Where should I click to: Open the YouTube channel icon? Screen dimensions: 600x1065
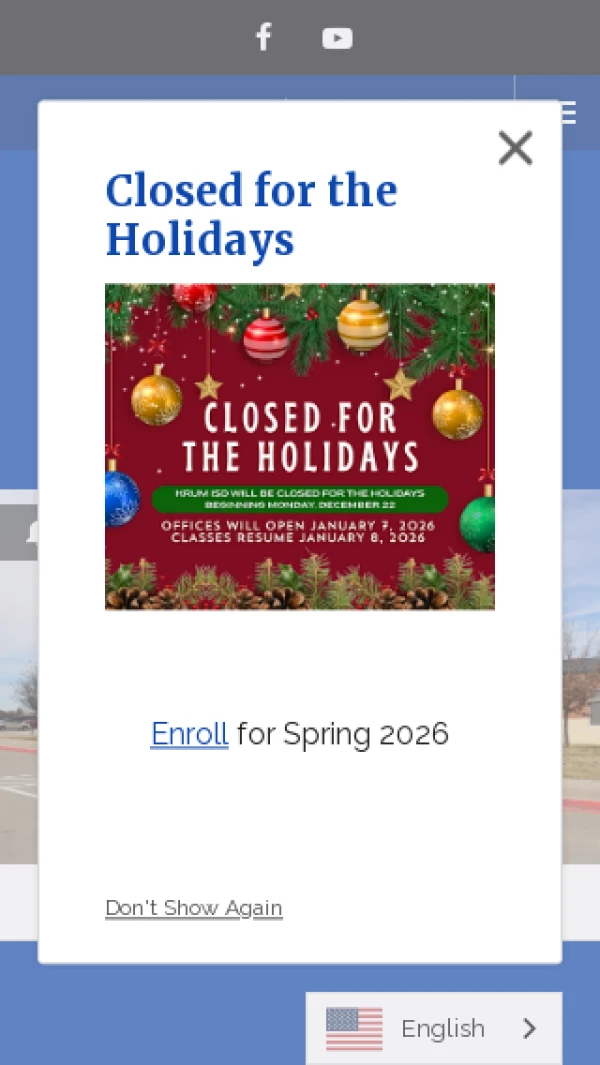click(337, 38)
